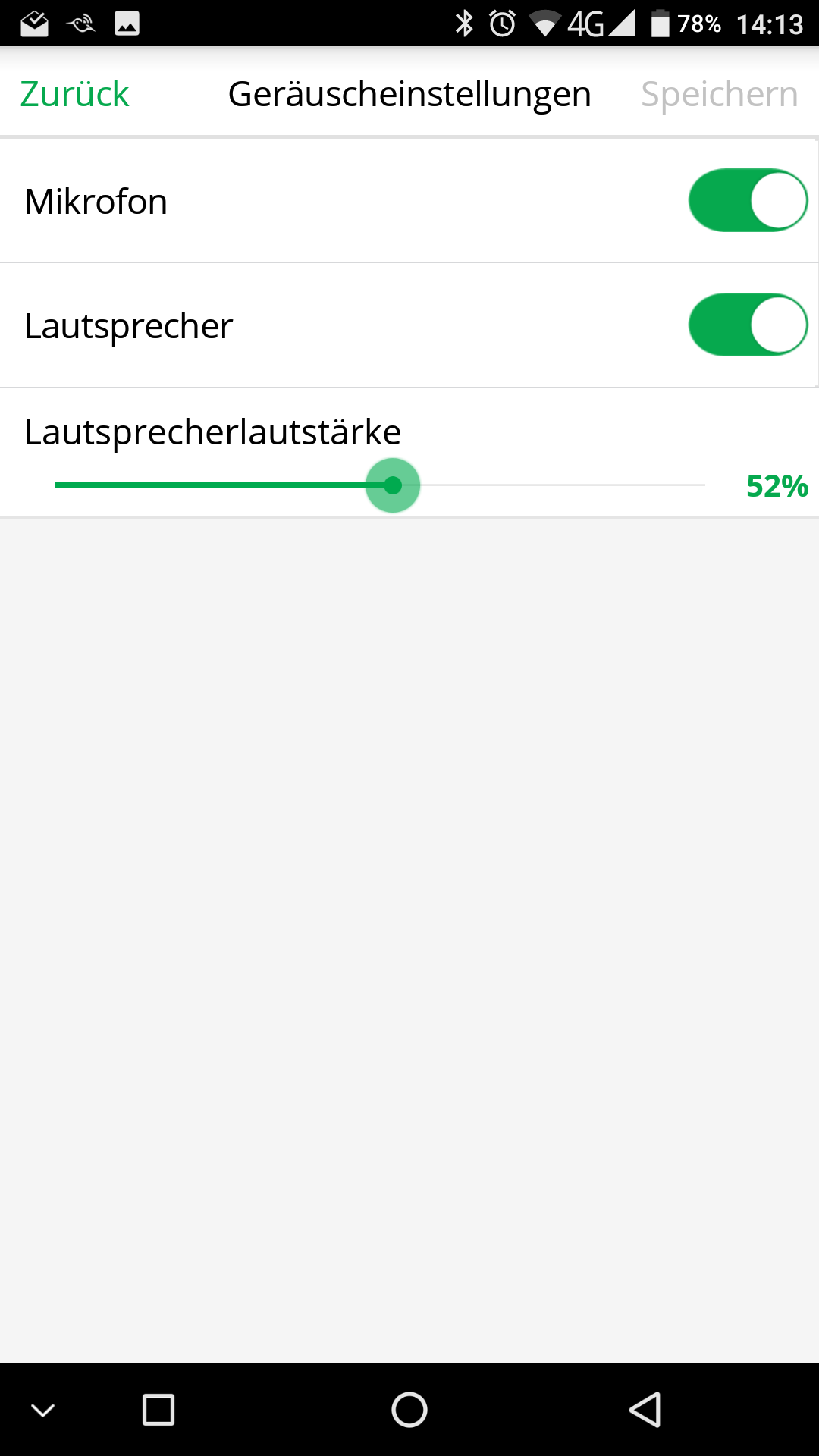This screenshot has height=1456, width=819.
Task: Tap the system back triangle
Action: [x=645, y=1410]
